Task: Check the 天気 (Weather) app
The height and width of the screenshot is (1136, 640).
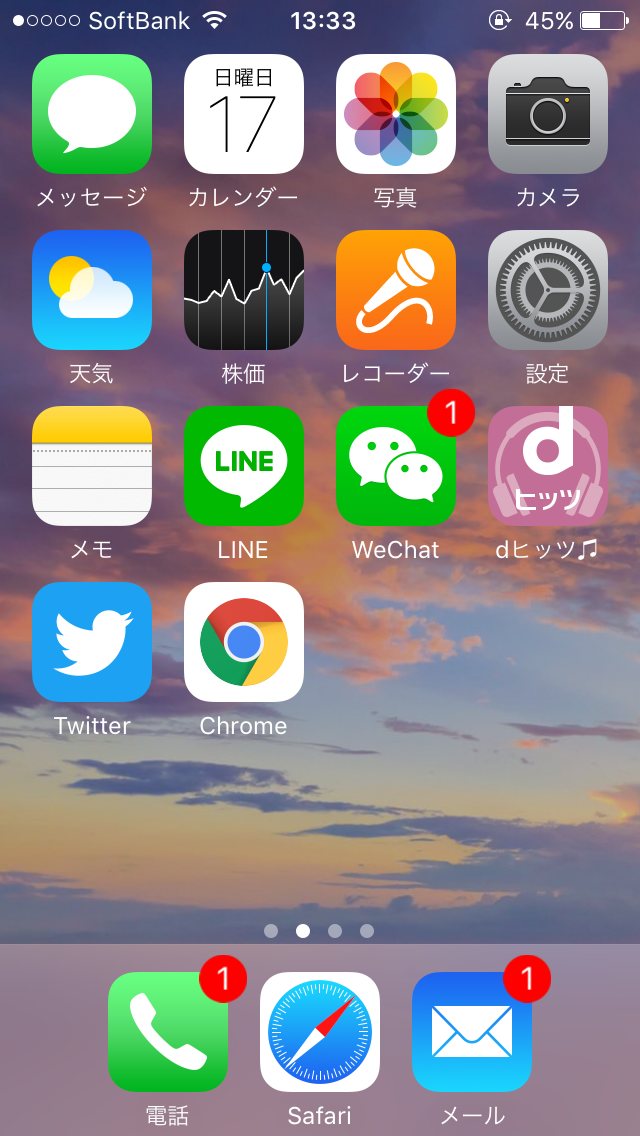Action: (92, 290)
